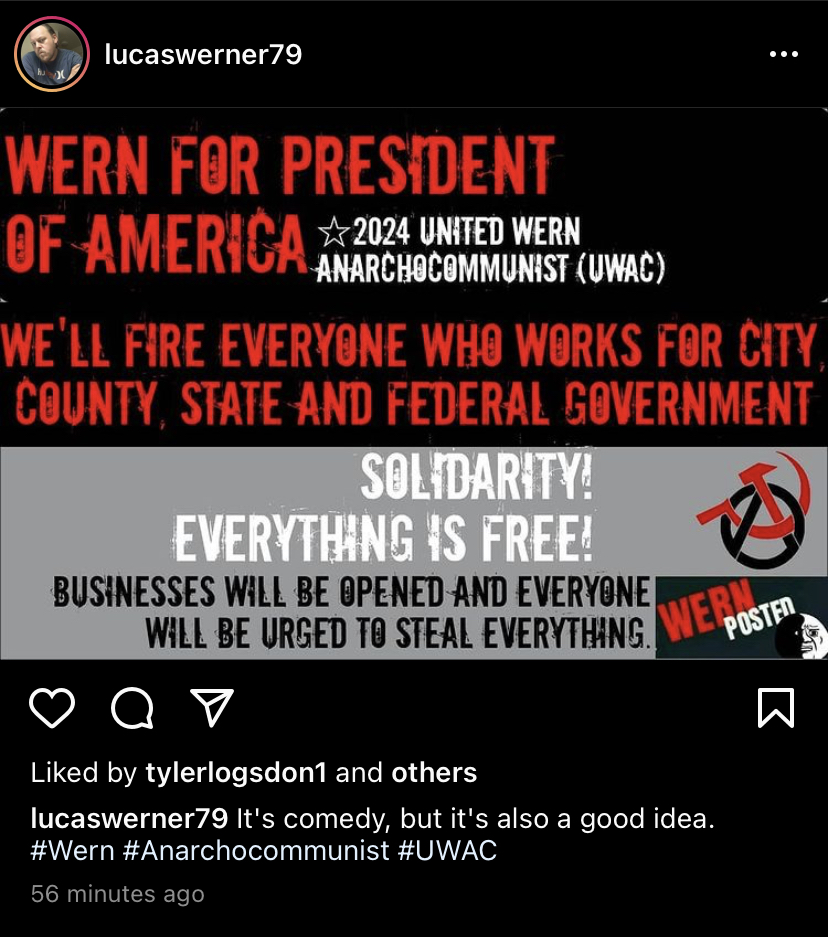The width and height of the screenshot is (828, 937).
Task: Open comments on this post
Action: click(x=132, y=709)
